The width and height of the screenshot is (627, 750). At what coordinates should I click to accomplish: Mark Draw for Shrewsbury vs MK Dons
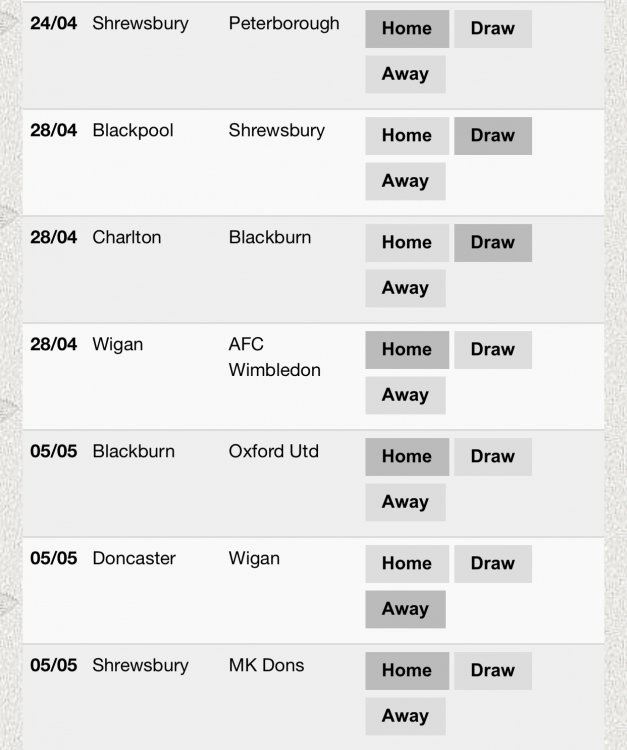[492, 671]
